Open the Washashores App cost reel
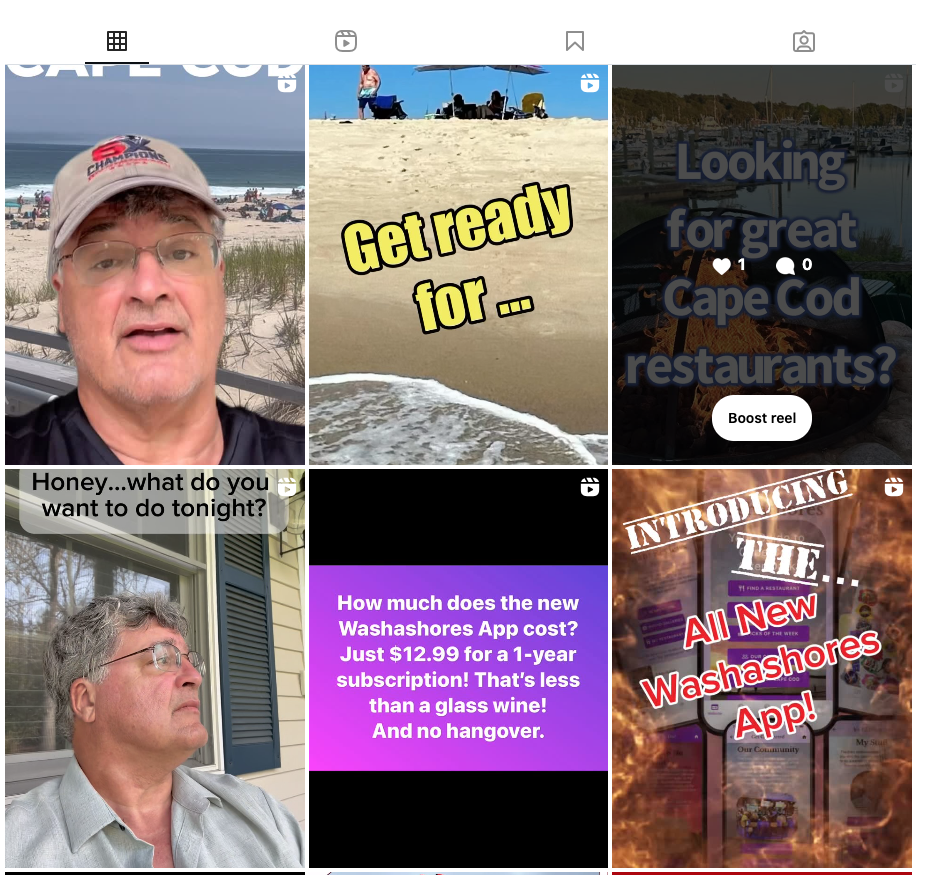 click(x=458, y=667)
